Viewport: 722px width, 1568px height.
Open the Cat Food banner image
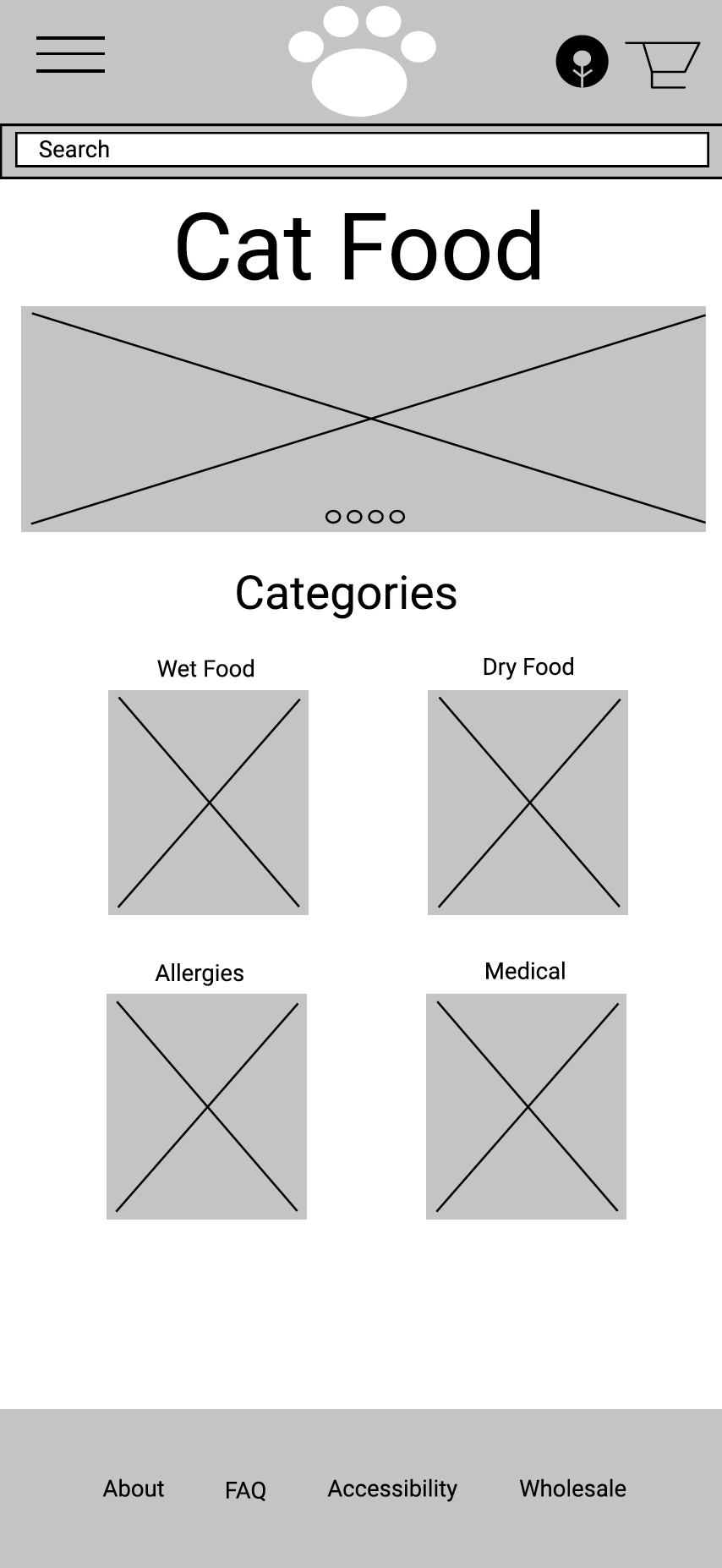(364, 419)
